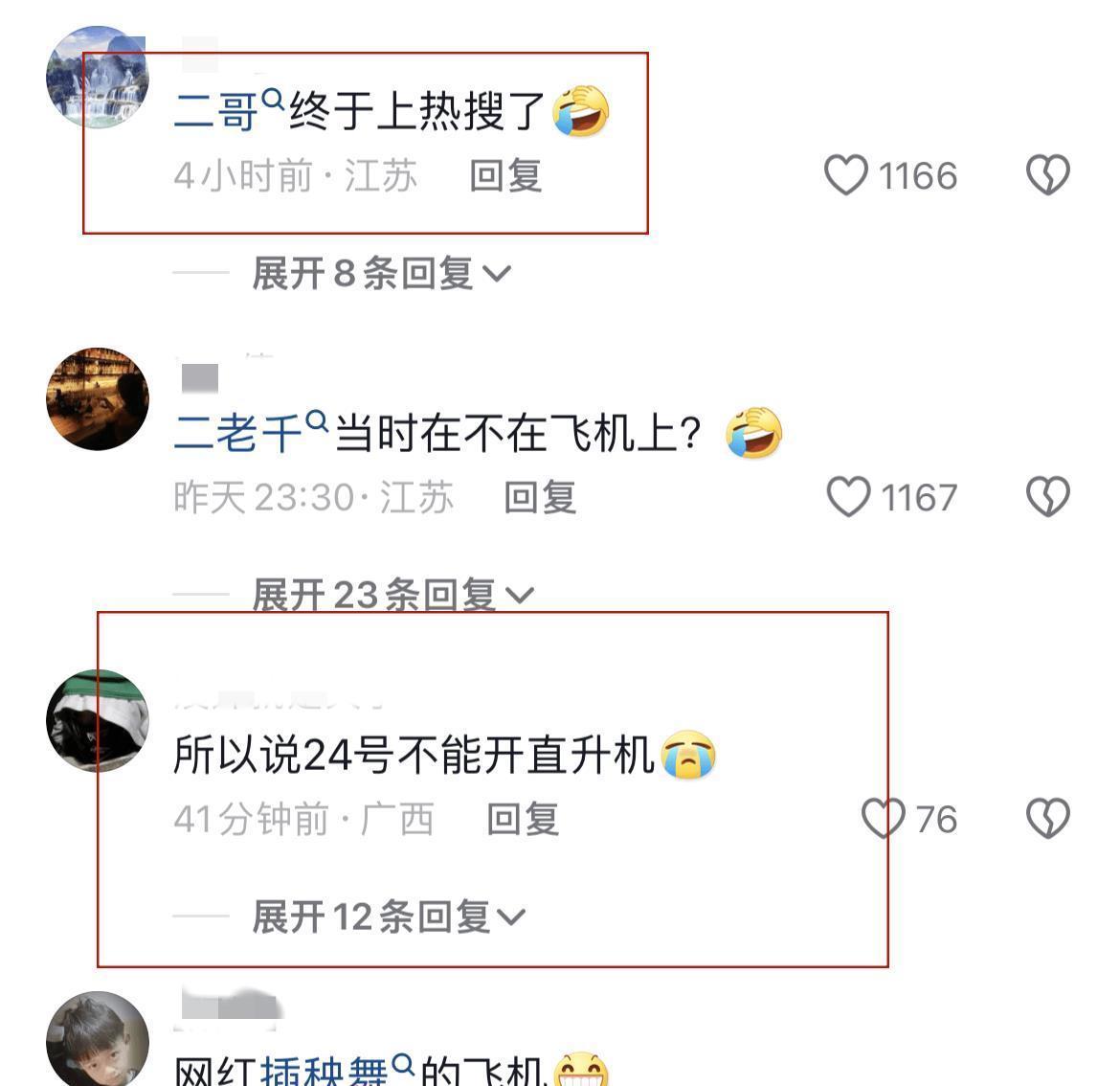
Task: Like the comment "当时在不在飞机上？"
Action: tap(848, 497)
